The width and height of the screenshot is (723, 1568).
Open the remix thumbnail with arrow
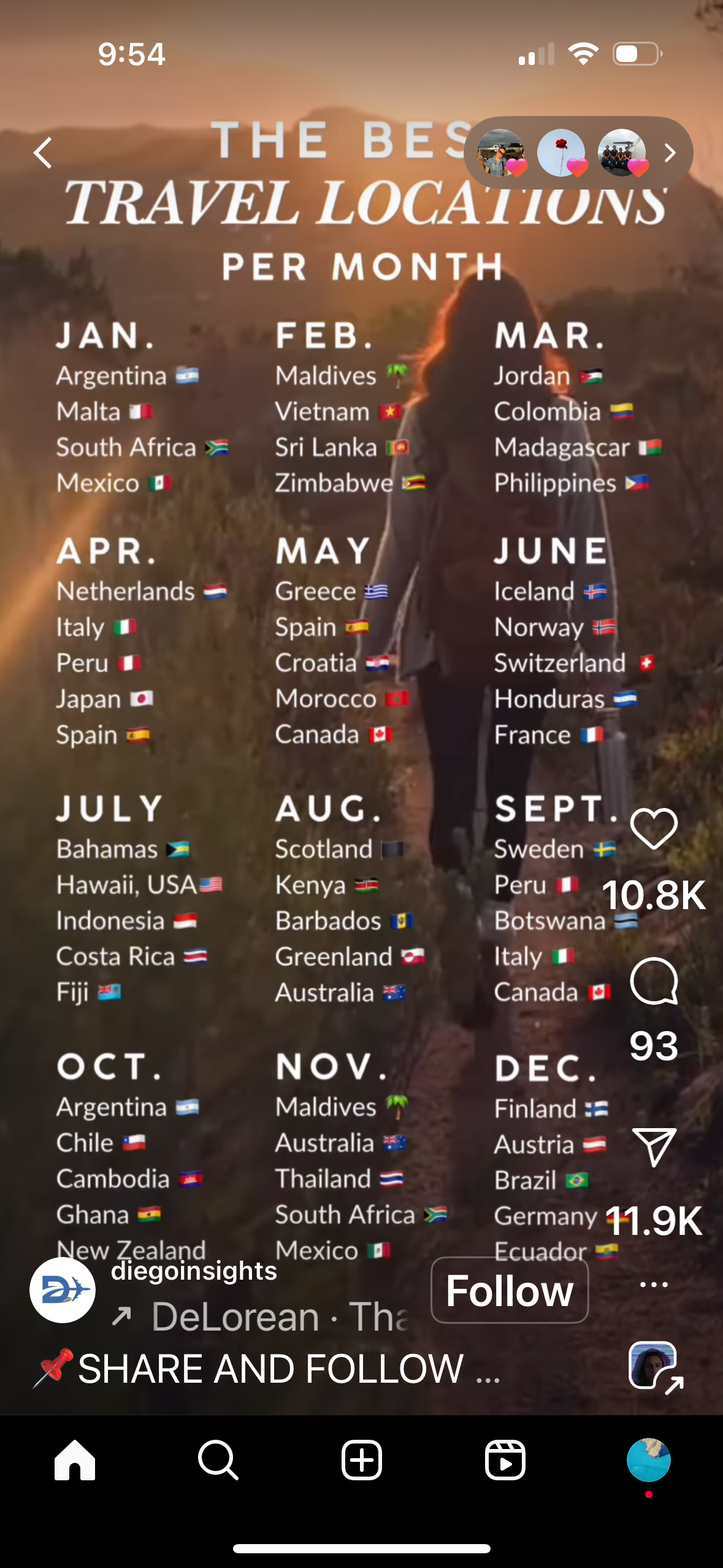pos(654,1366)
